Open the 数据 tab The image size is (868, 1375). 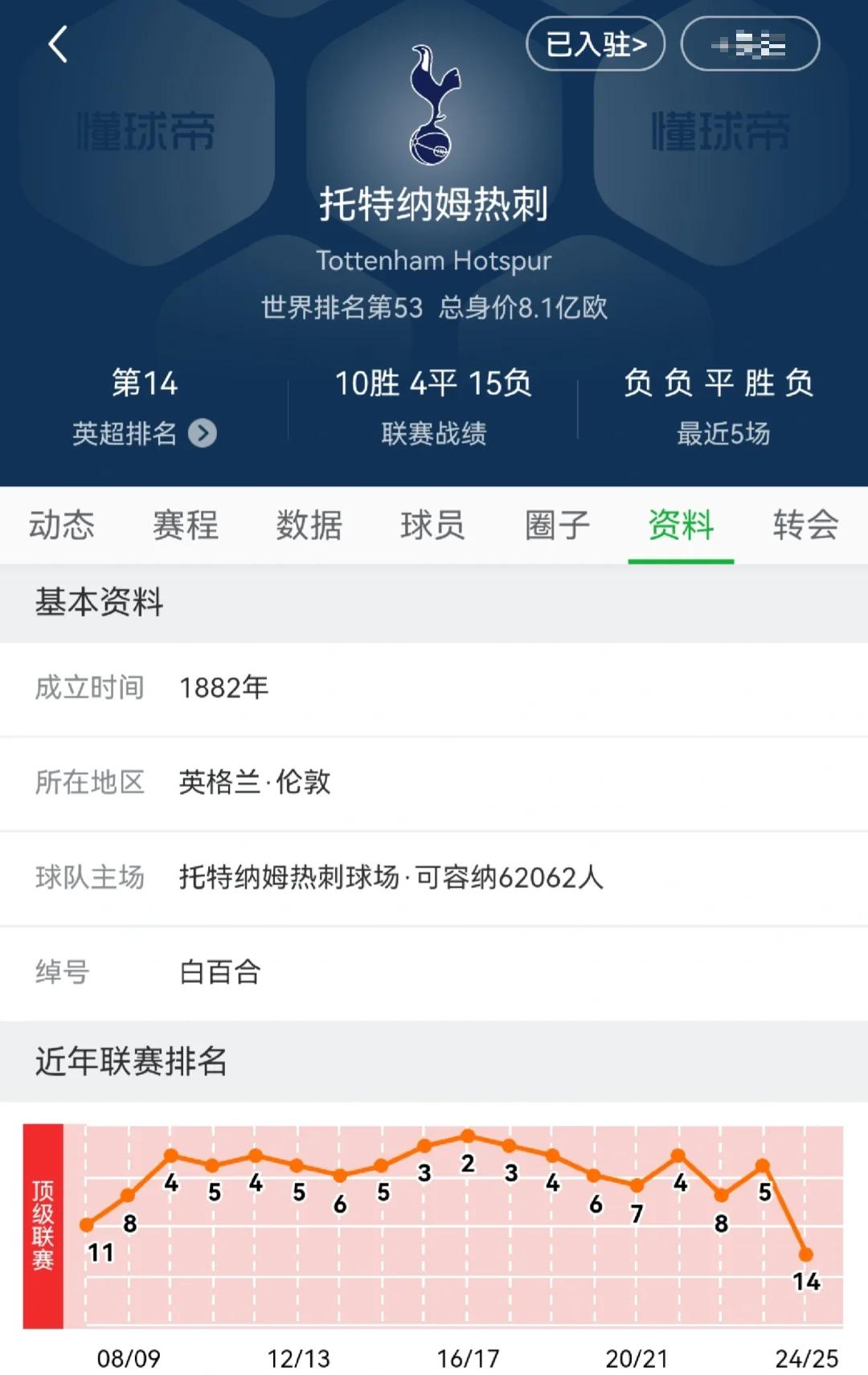click(x=309, y=526)
